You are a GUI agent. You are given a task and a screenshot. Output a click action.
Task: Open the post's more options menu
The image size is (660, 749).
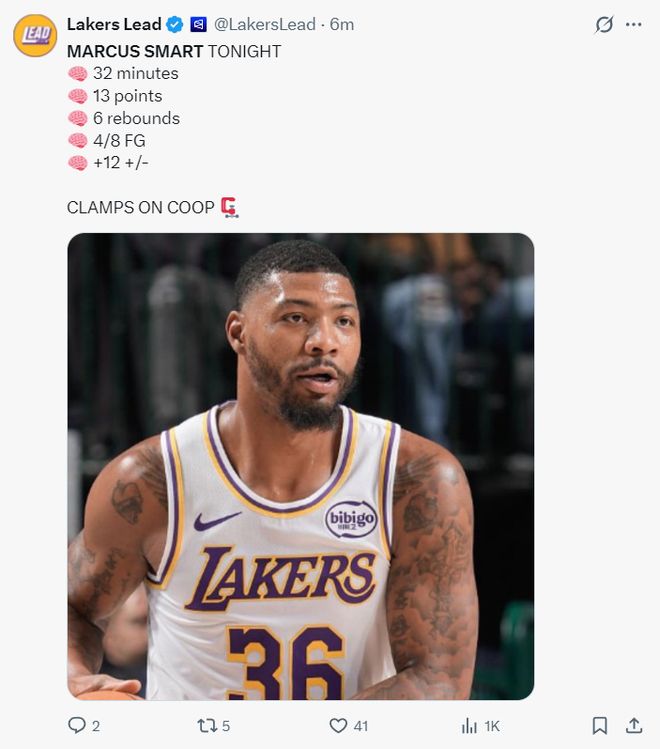(633, 25)
